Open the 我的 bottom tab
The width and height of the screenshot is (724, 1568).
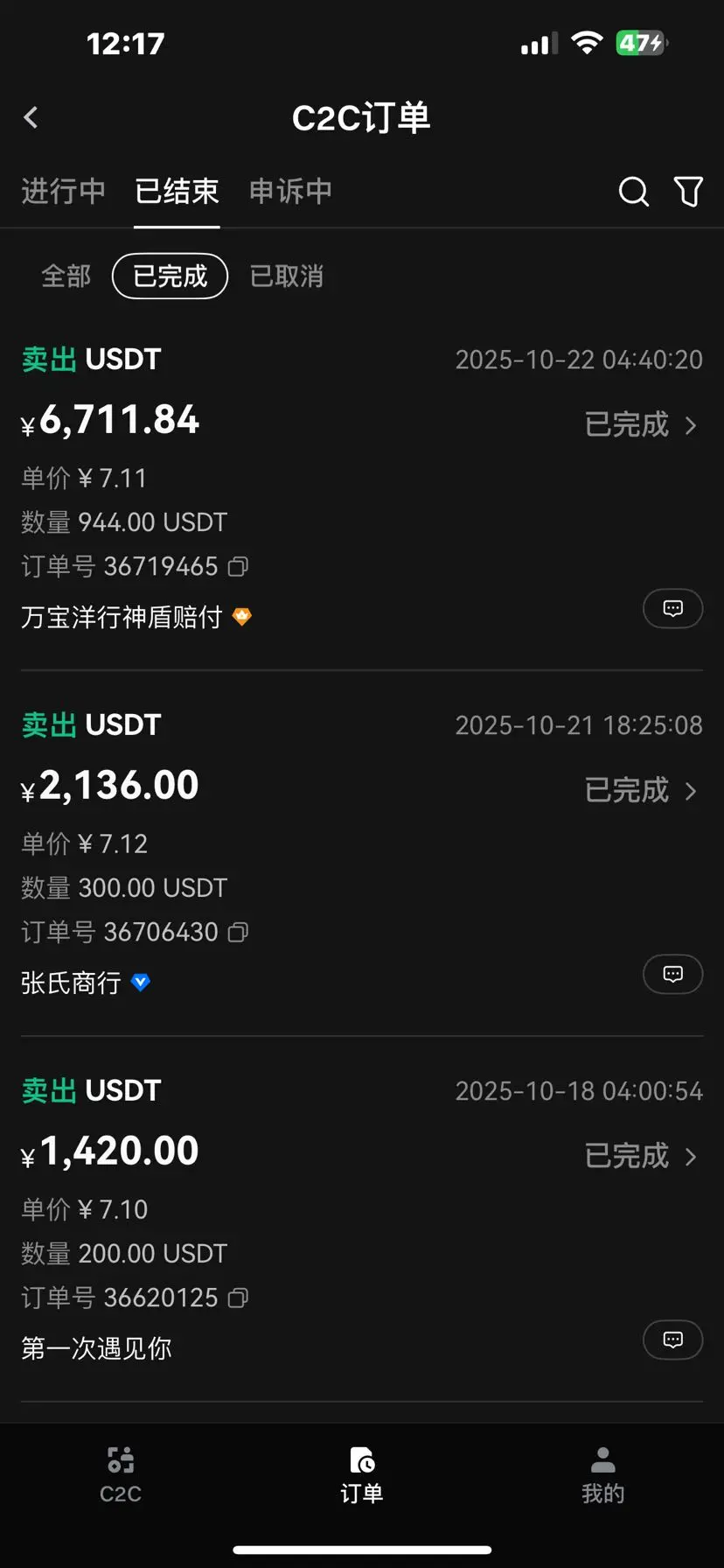(x=603, y=1474)
